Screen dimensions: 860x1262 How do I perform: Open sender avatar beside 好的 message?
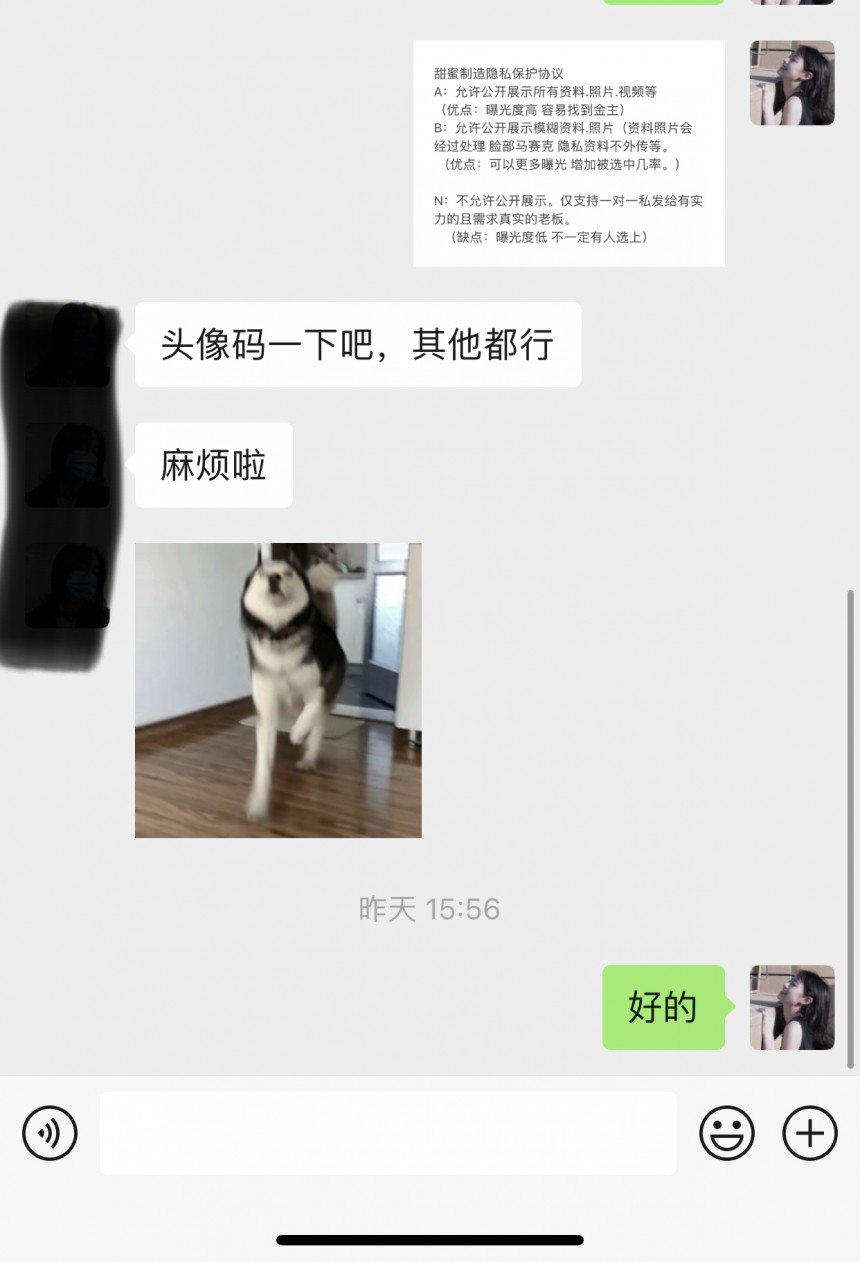pyautogui.click(x=792, y=1007)
